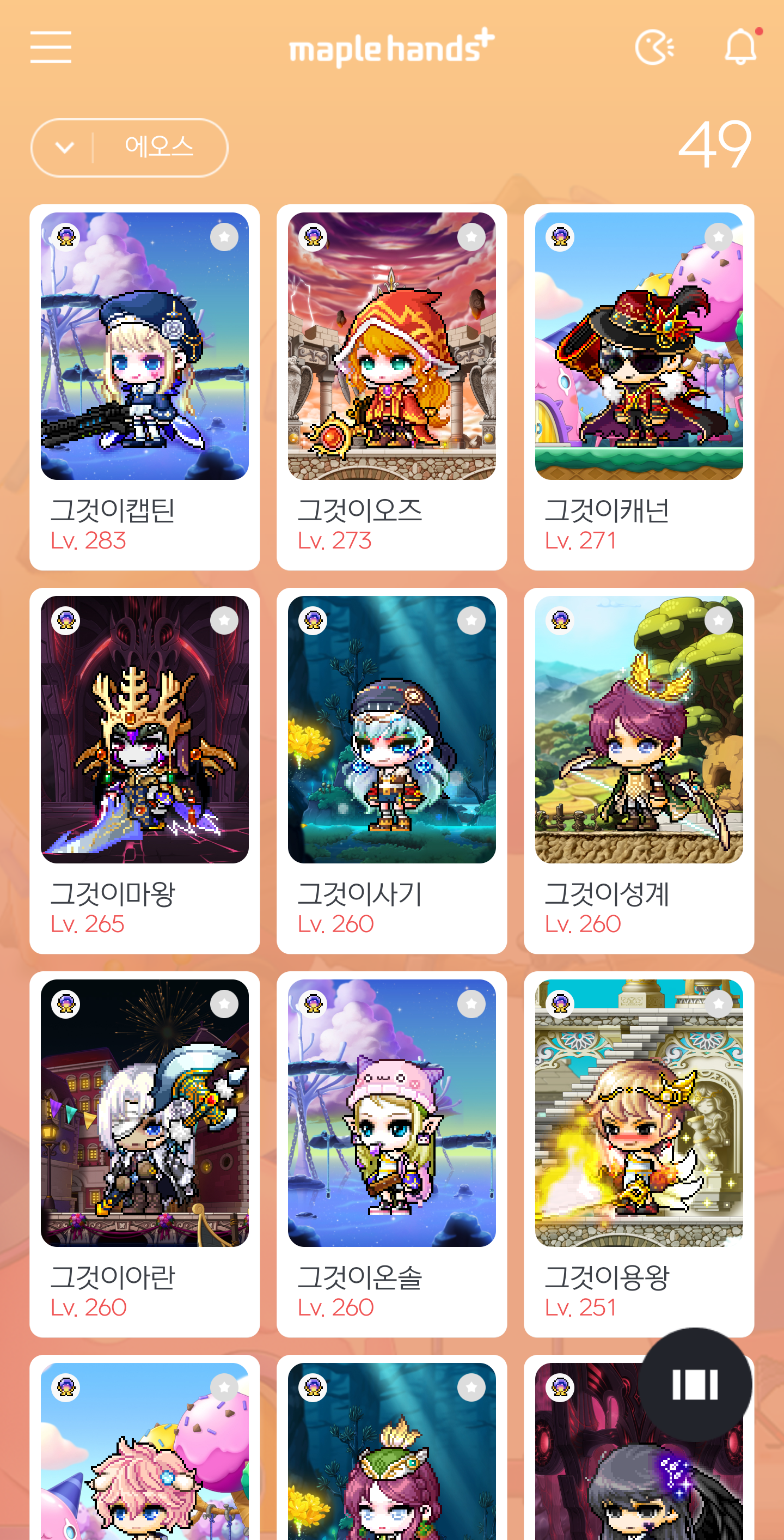The height and width of the screenshot is (1540, 784).
Task: Open the 그것이캡틴 character card
Action: (145, 387)
